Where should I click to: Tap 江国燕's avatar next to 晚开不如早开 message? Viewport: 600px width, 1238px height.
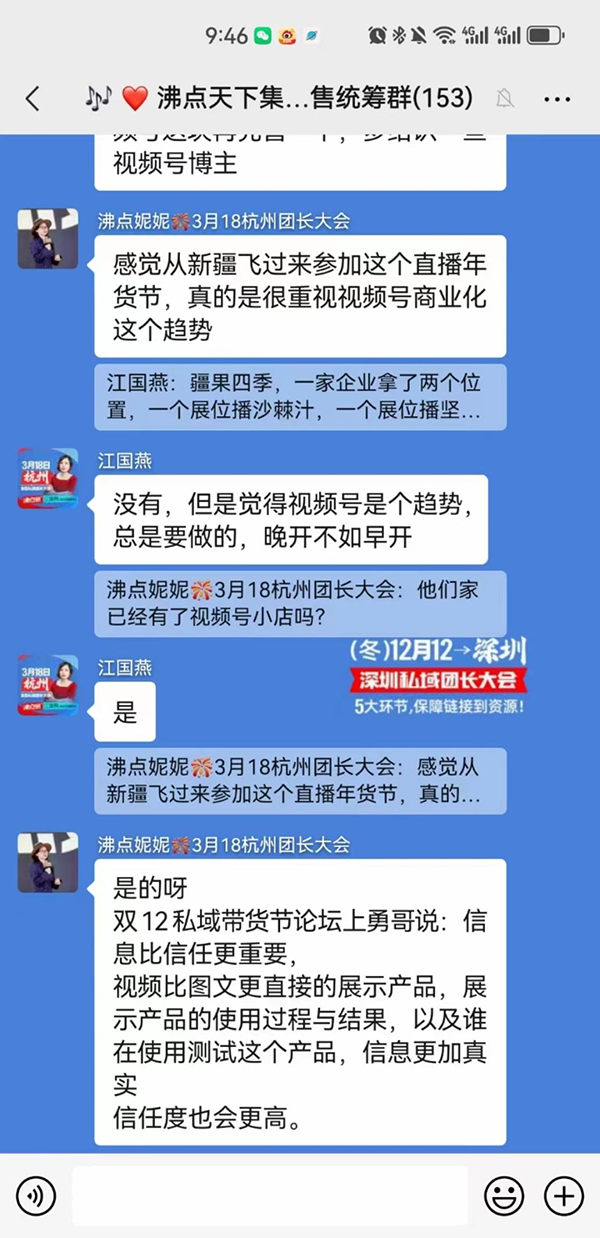click(48, 478)
